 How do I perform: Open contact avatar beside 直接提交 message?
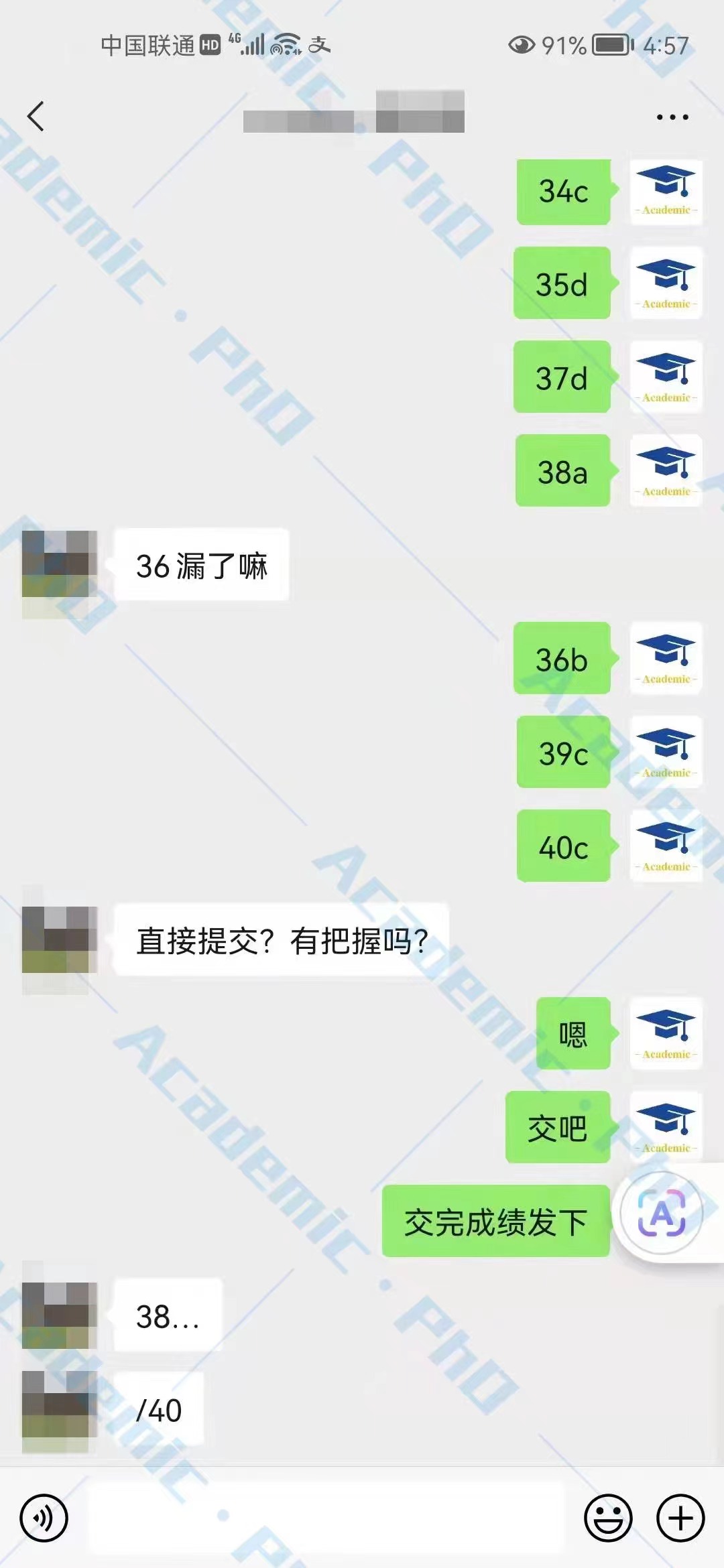pos(59,940)
